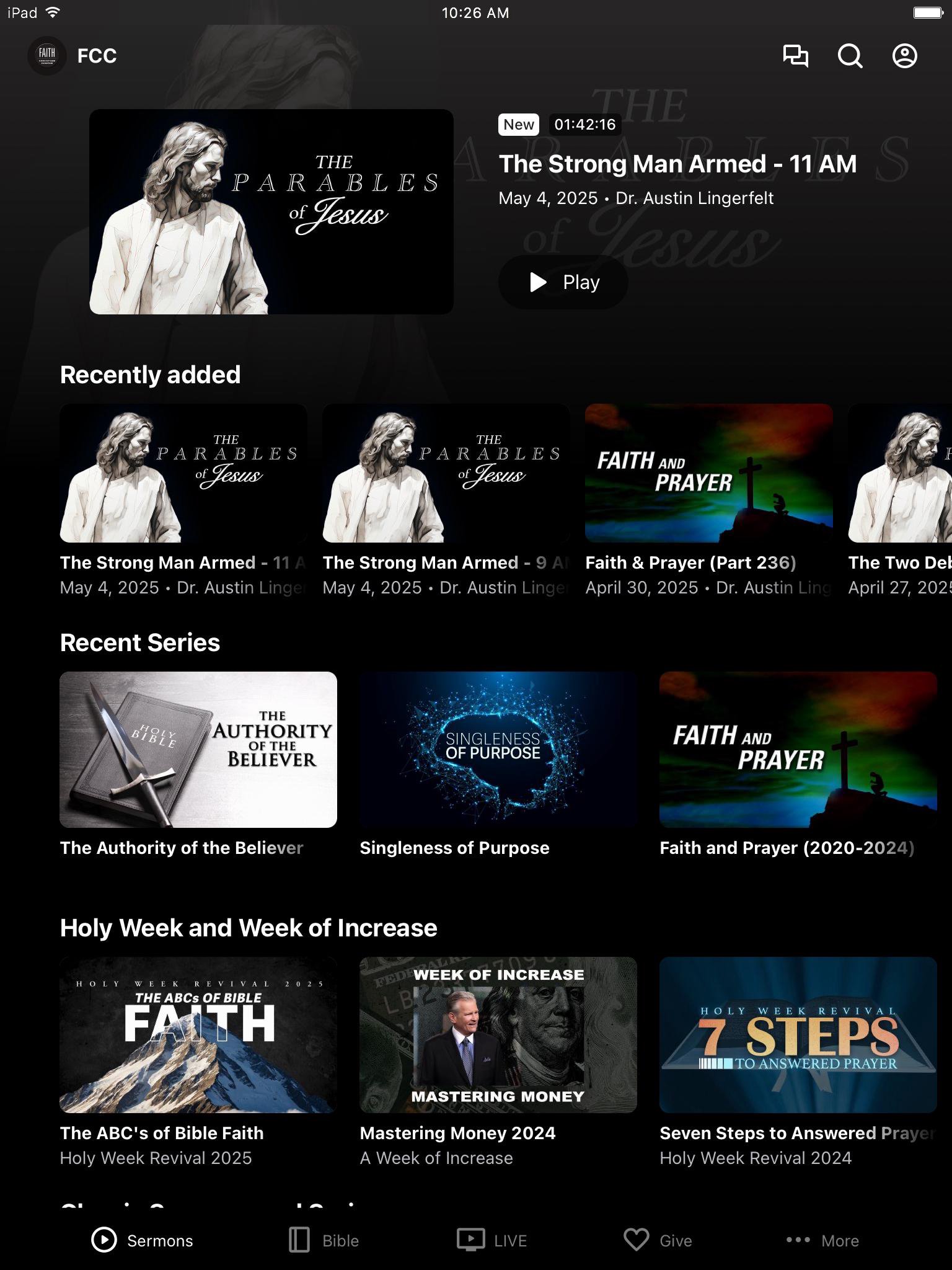952x1270 pixels.
Task: Open Mastering Money 2024 series
Action: point(498,1034)
